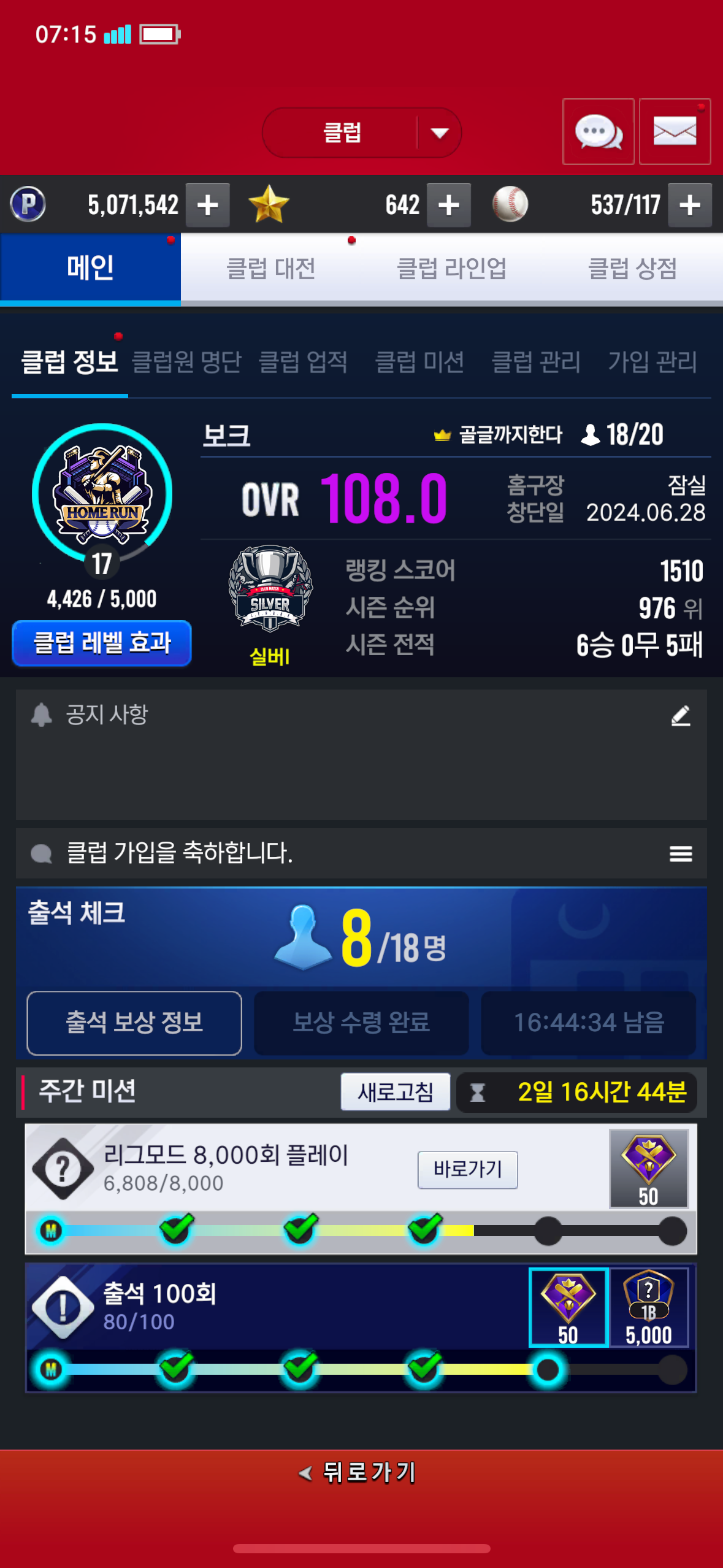
Task: Open the 클럽 상점 tab
Action: (x=632, y=268)
